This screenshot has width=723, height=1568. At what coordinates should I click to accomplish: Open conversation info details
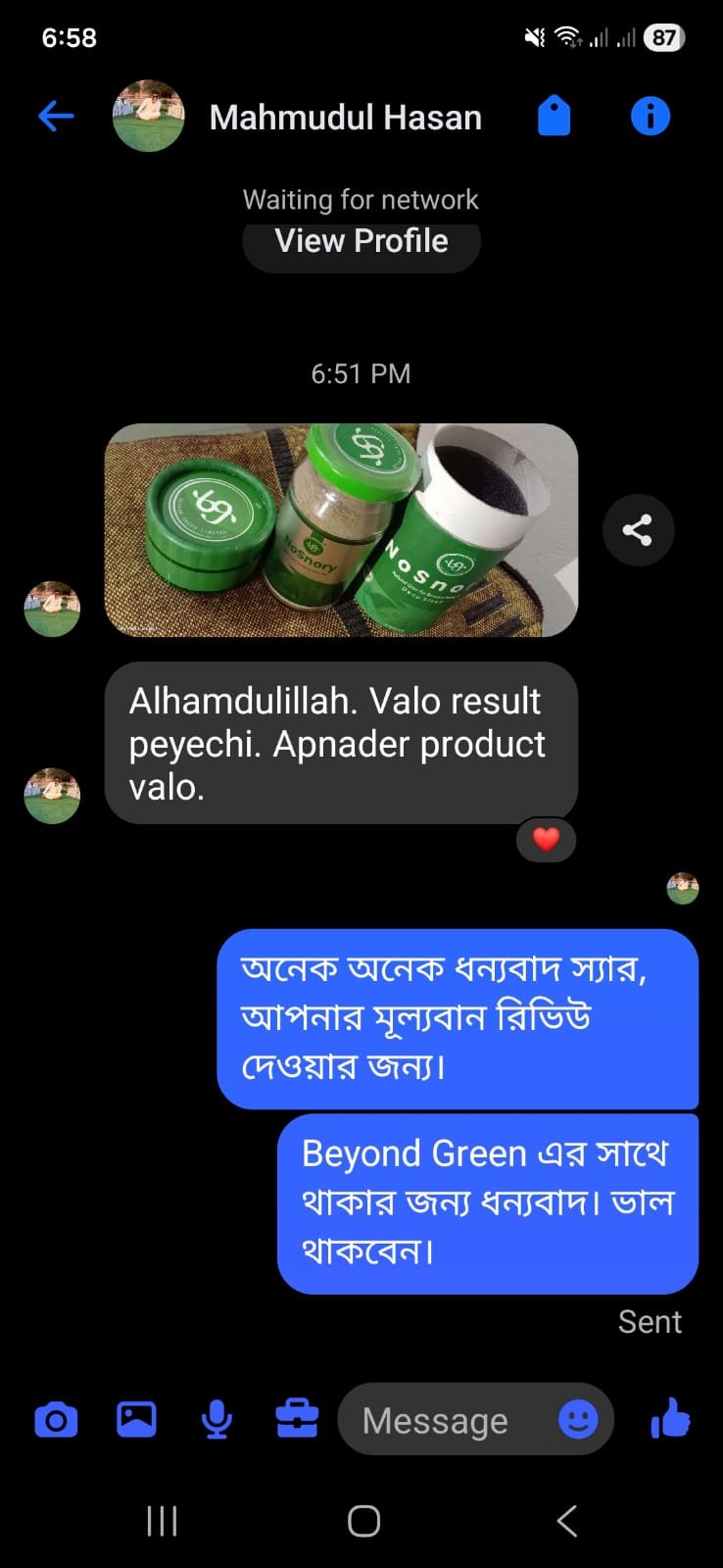coord(650,117)
